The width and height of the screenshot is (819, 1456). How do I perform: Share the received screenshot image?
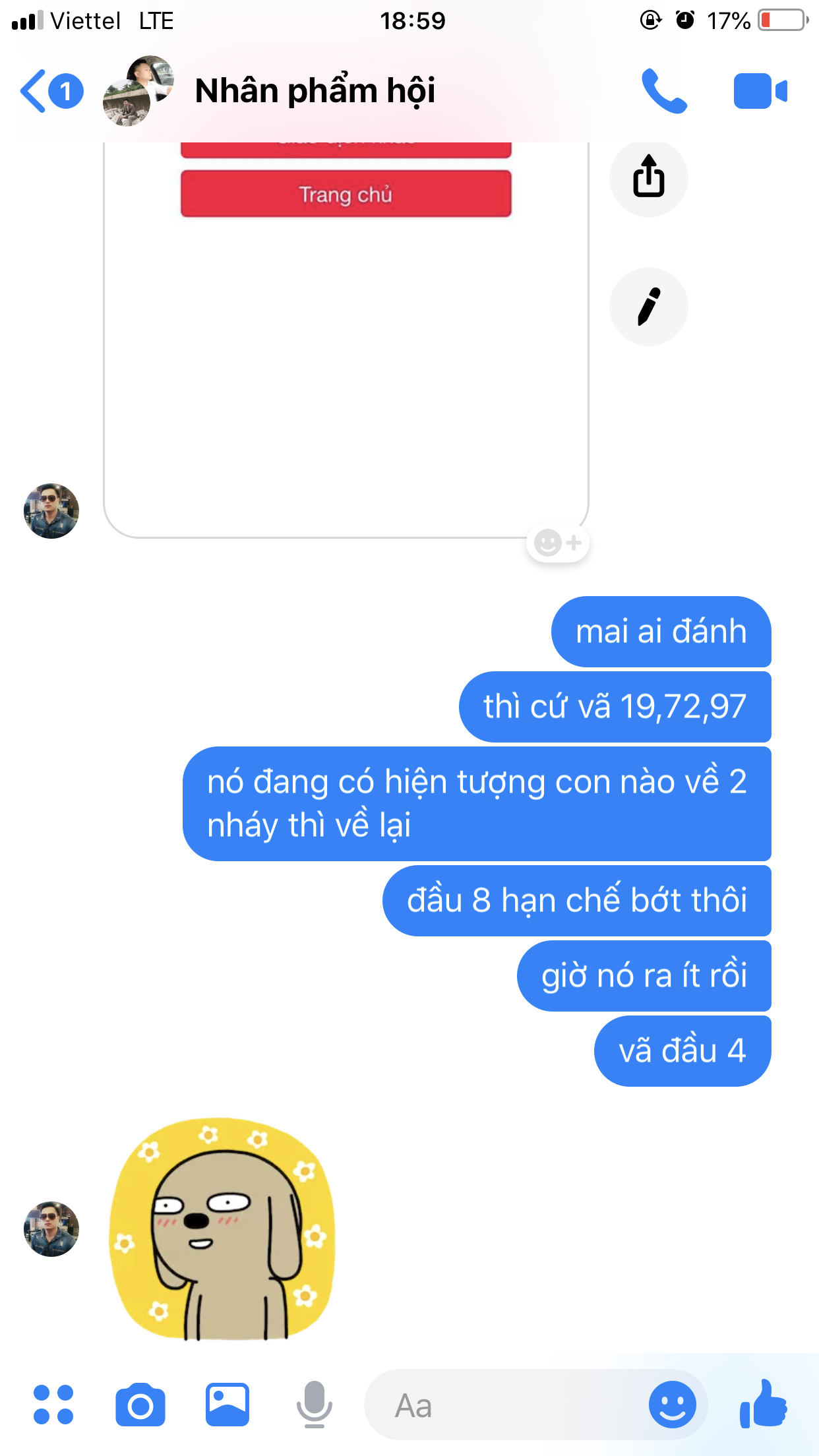pos(648,177)
